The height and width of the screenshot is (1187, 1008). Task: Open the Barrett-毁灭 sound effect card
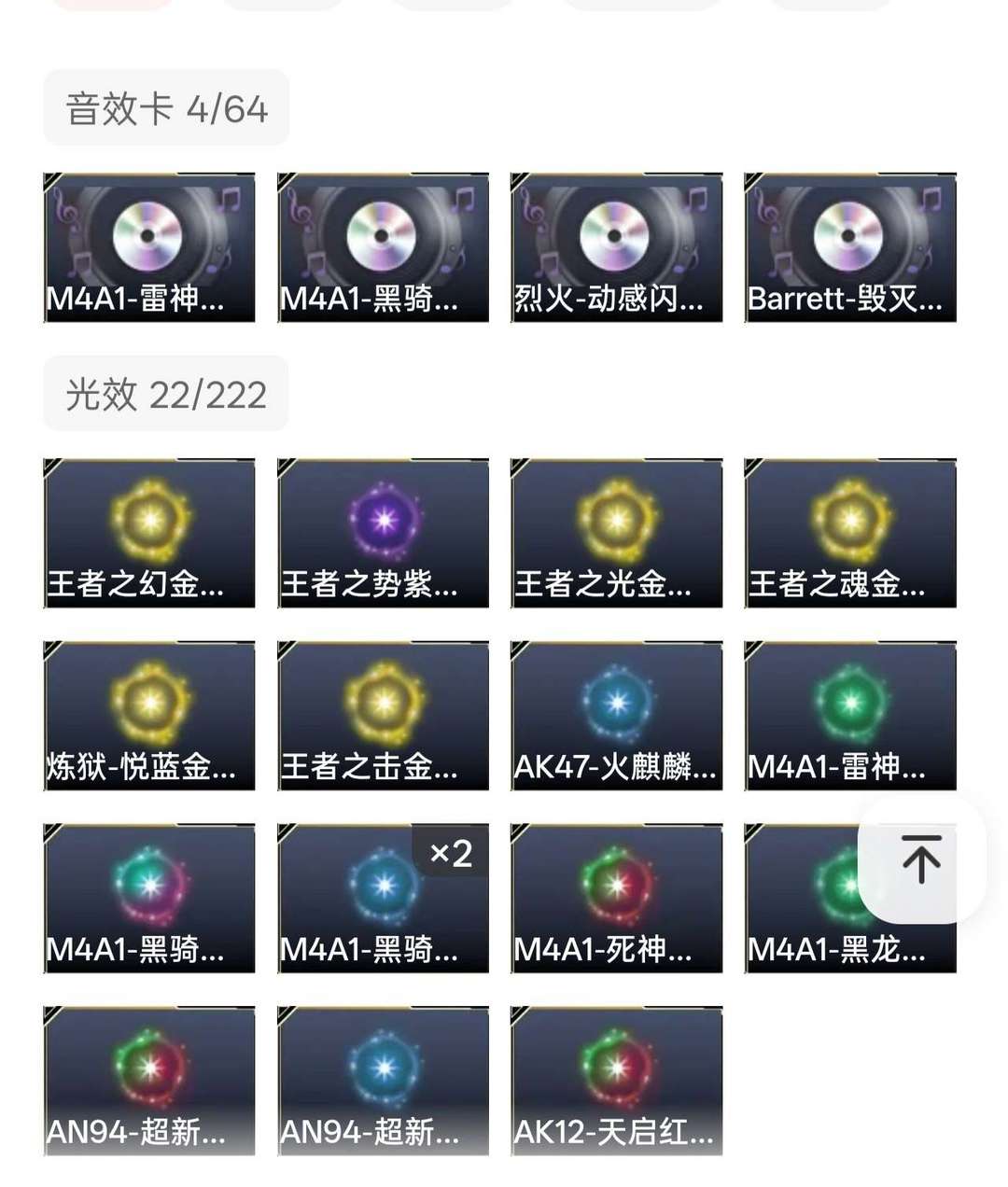point(849,247)
